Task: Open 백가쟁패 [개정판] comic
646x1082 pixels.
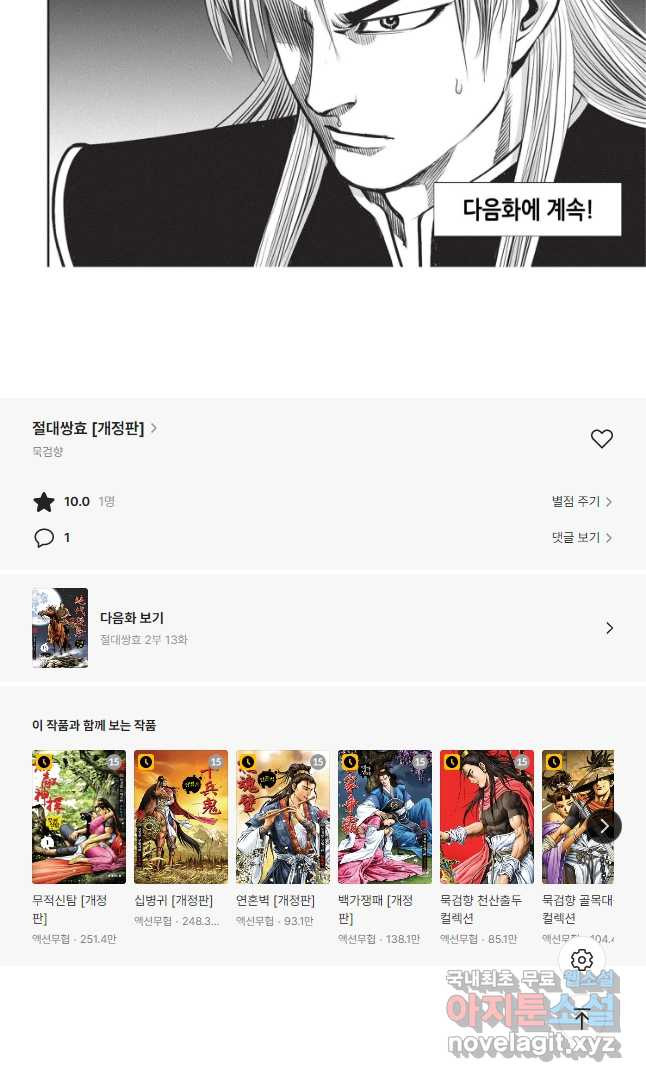Action: pos(385,817)
